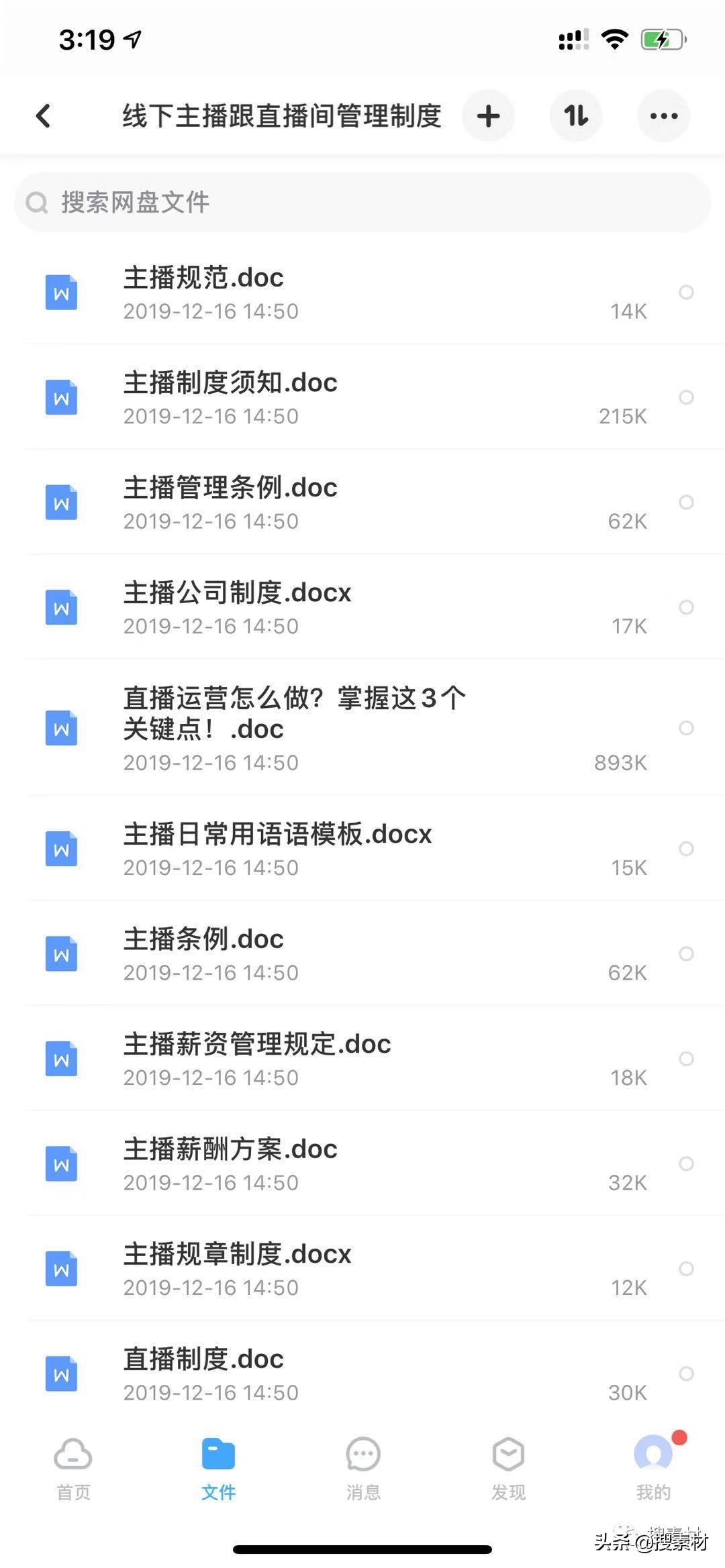Tap the back chevron to leave folder
725x1568 pixels.
point(43,115)
